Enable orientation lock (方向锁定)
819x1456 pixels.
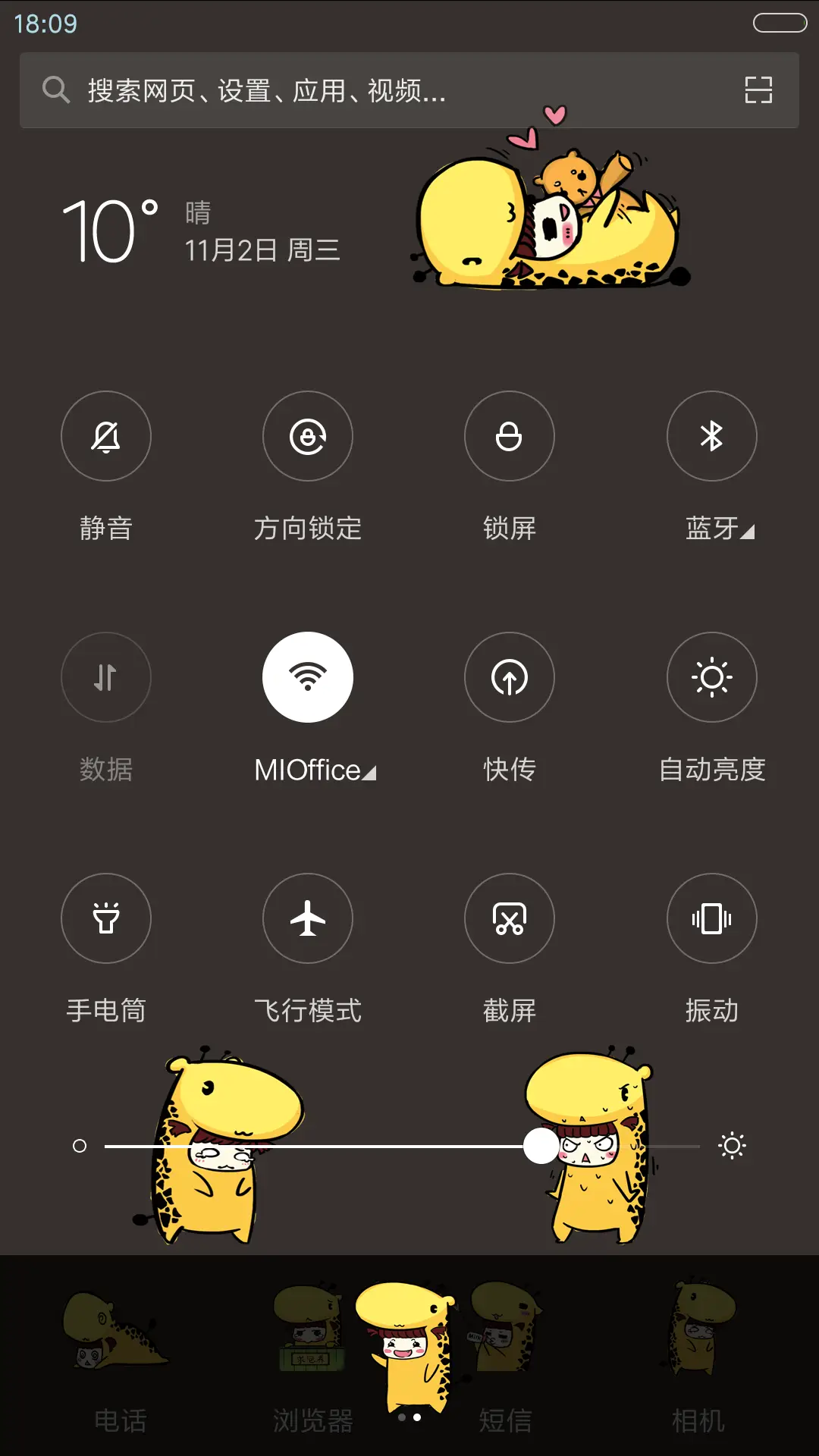(x=307, y=436)
